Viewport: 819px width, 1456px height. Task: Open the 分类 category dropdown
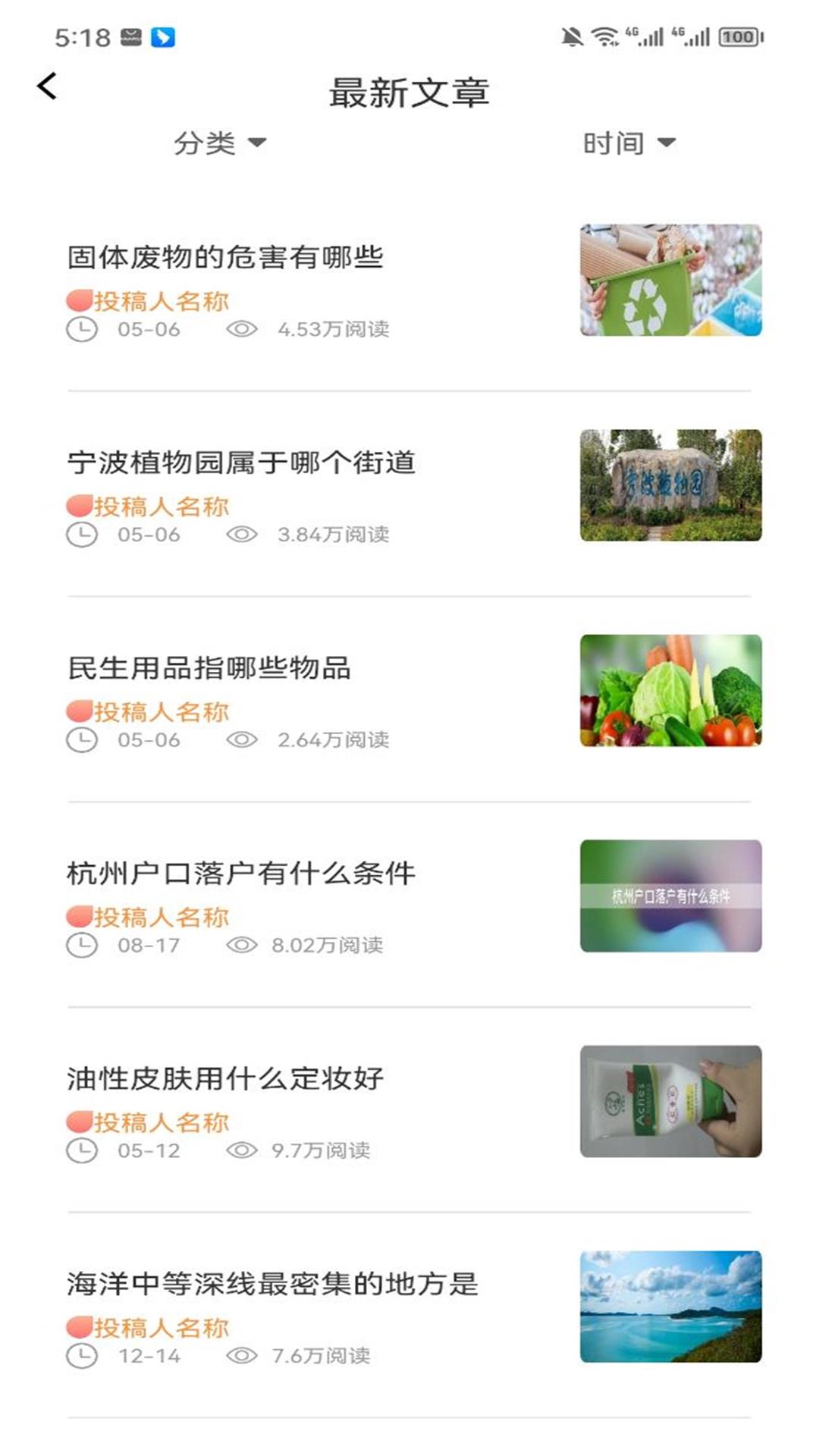click(220, 143)
